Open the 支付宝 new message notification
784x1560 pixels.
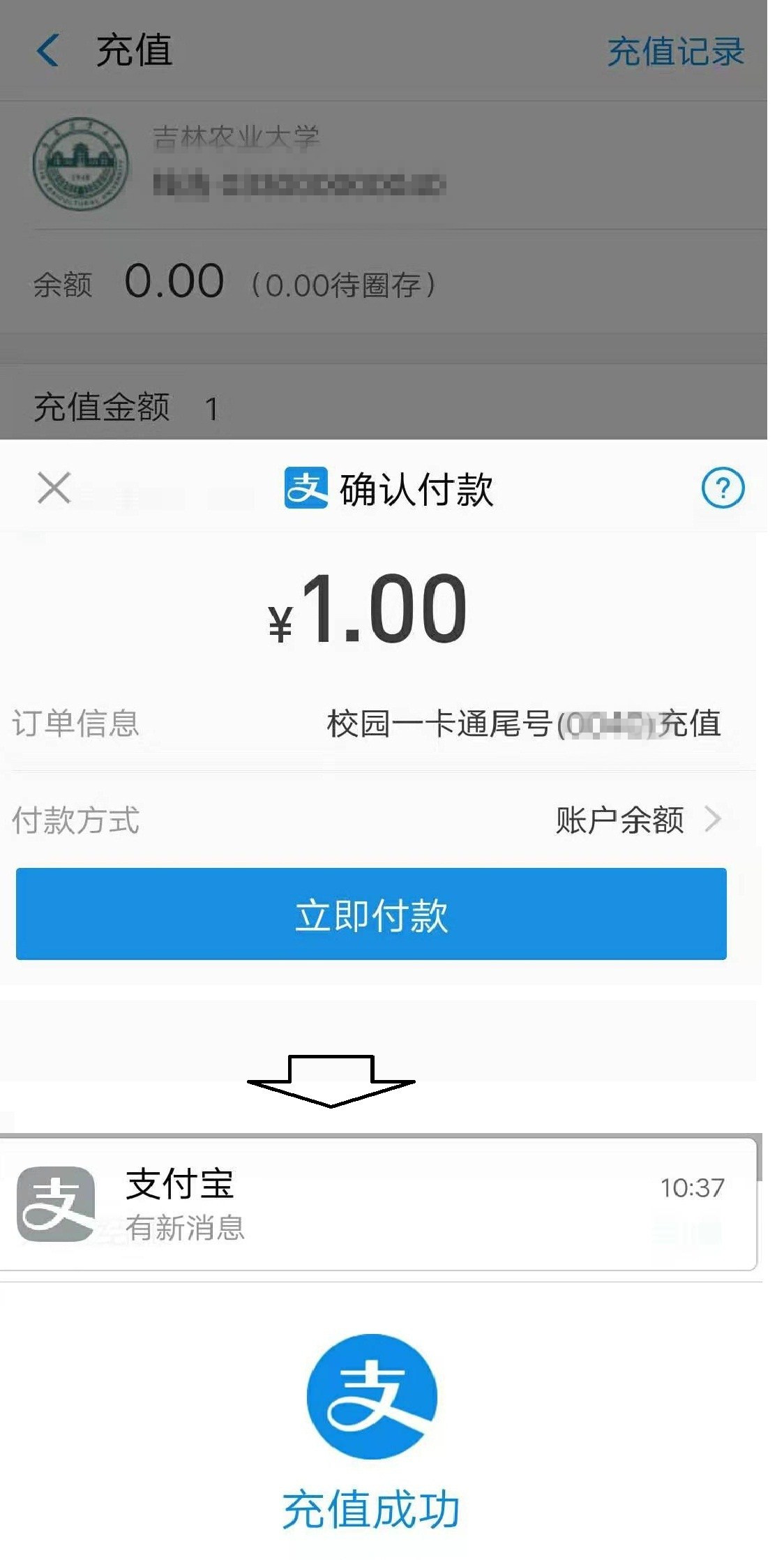(x=377, y=1203)
